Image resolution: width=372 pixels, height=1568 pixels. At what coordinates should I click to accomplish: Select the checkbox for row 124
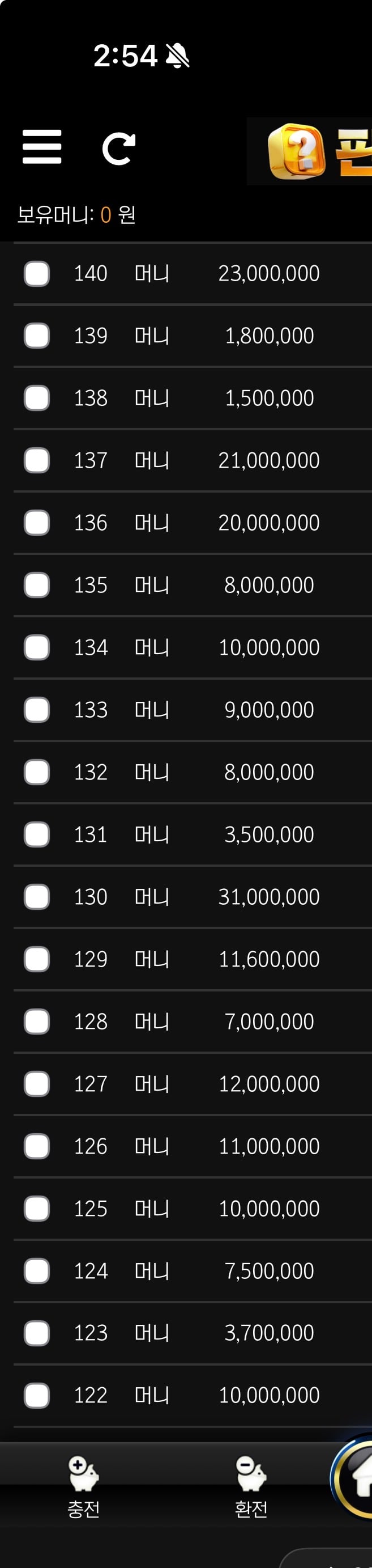(36, 1270)
